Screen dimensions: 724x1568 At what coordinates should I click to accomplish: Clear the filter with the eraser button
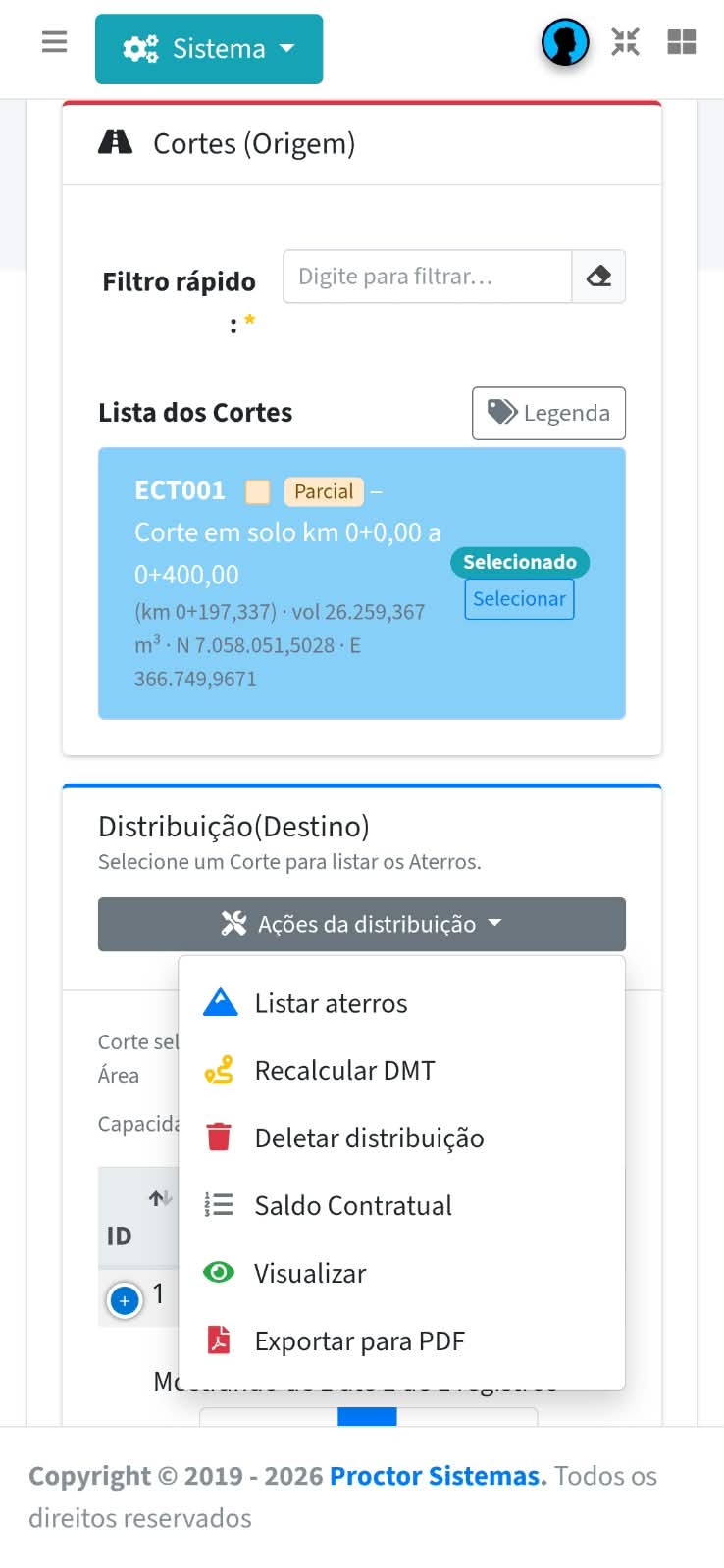pyautogui.click(x=598, y=277)
